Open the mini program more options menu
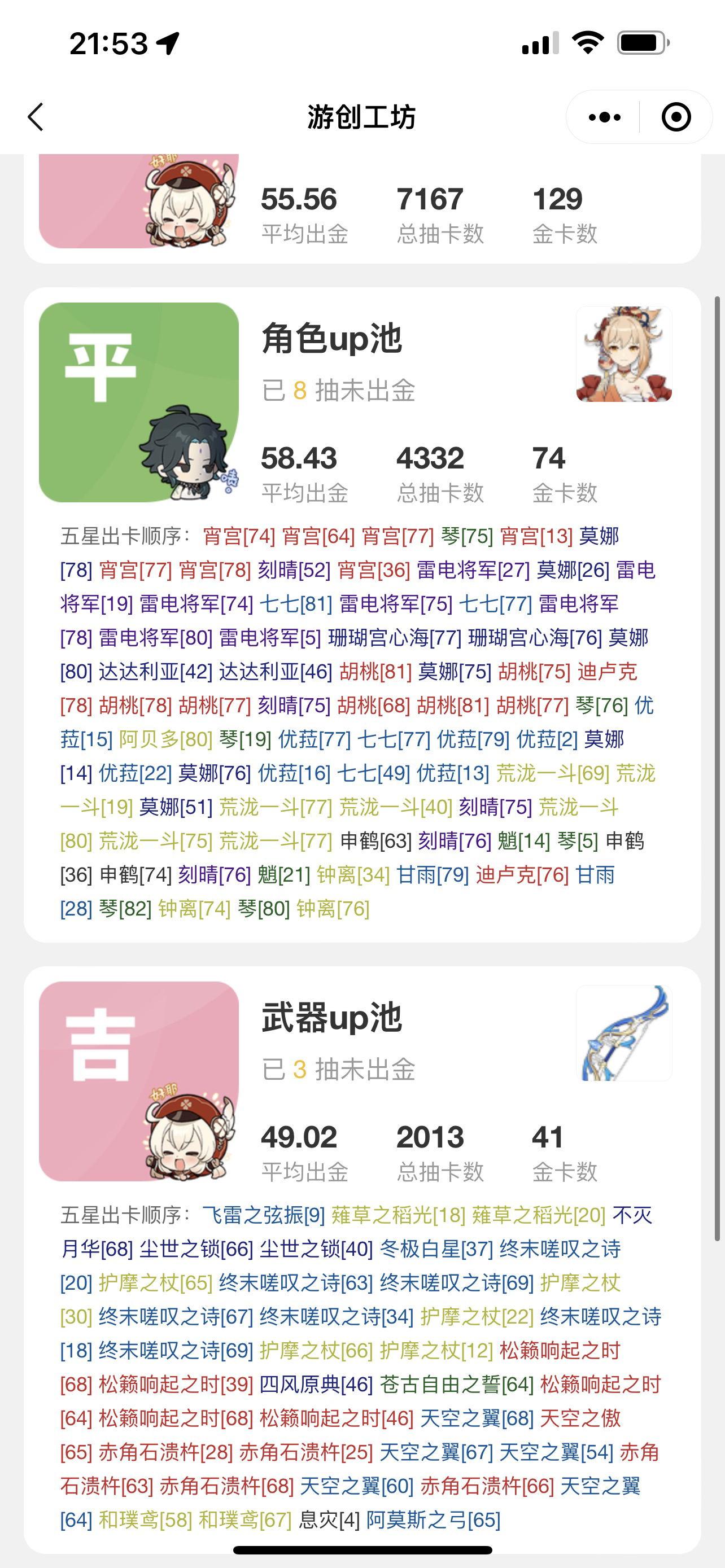This screenshot has width=725, height=1568. point(604,117)
